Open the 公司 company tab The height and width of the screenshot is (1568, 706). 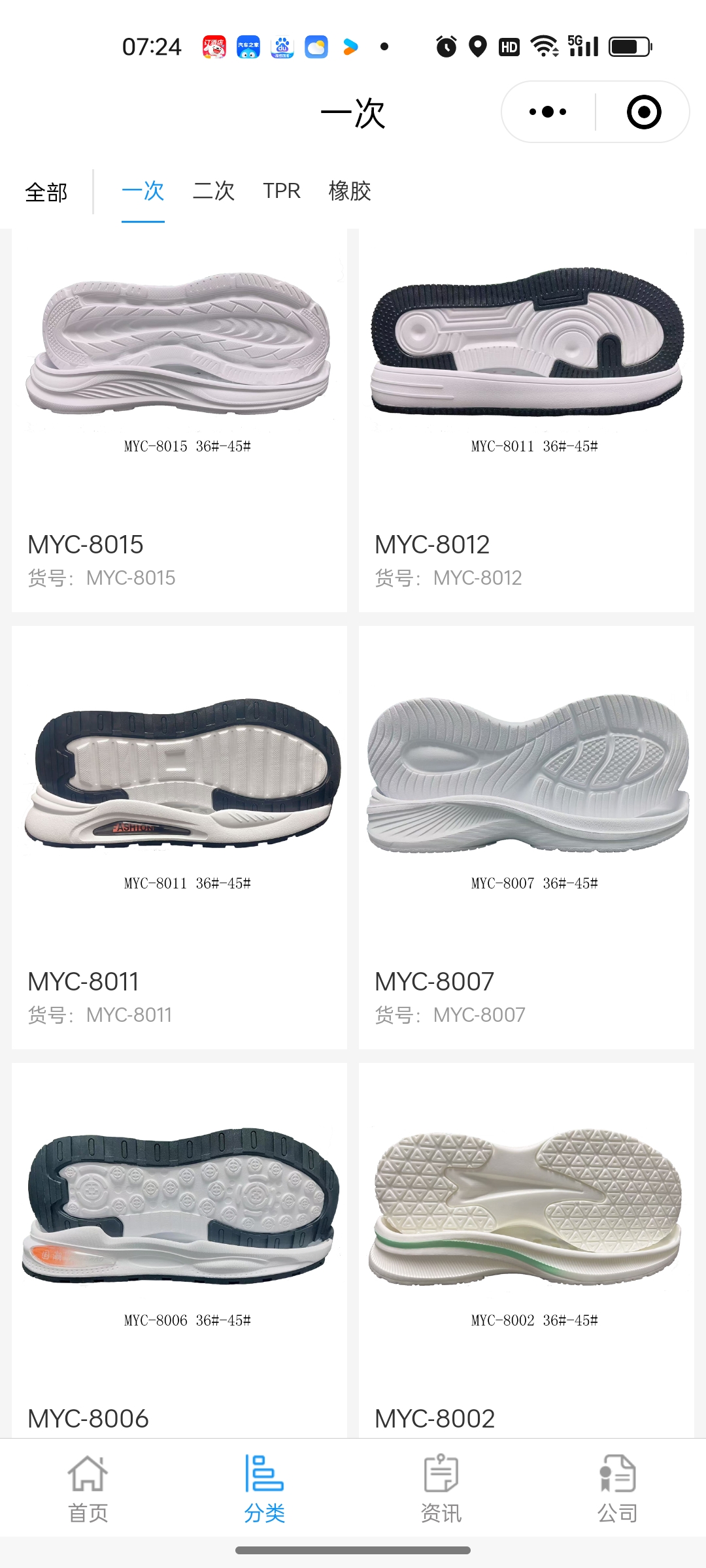pos(618,1486)
